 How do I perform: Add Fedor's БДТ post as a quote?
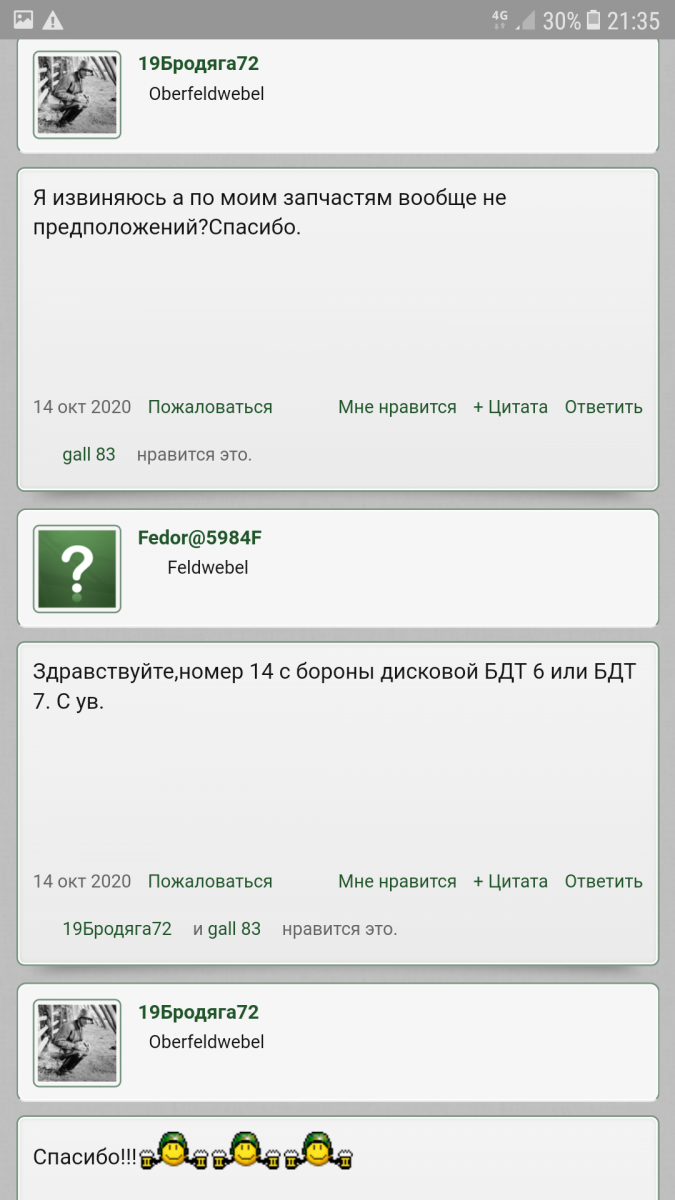click(510, 881)
